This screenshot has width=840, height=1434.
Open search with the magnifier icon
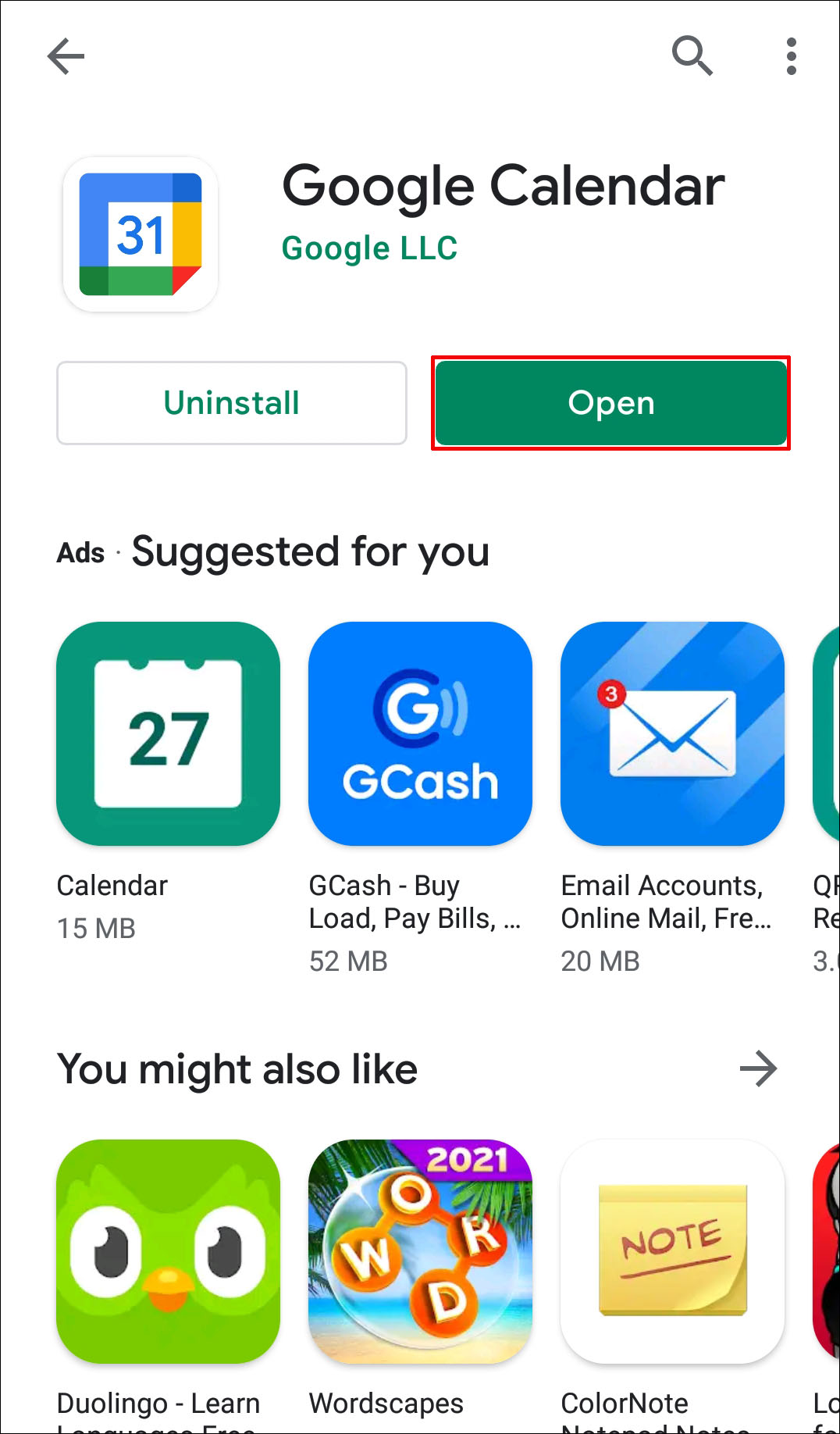(692, 55)
